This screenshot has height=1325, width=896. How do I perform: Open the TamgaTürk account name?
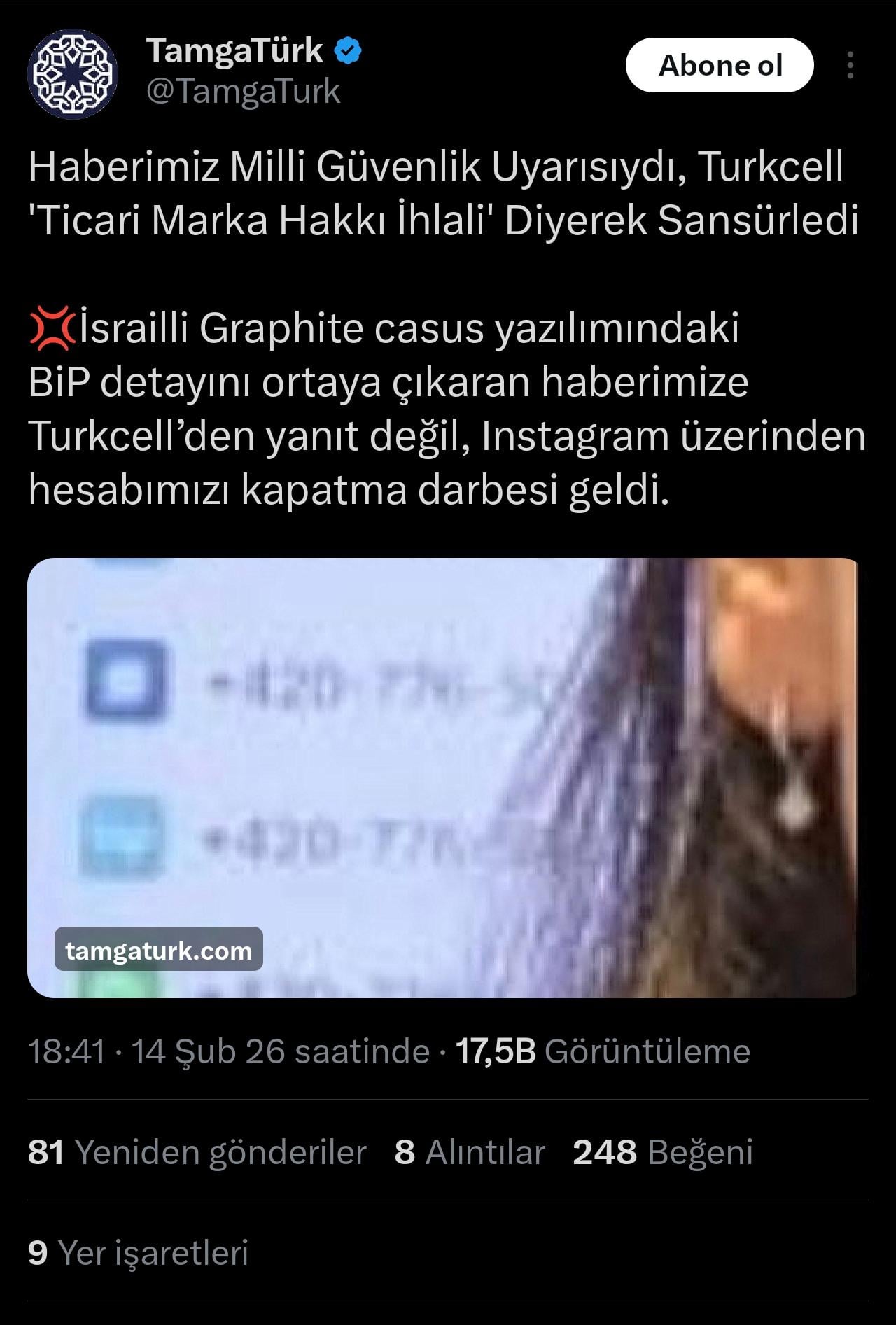pyautogui.click(x=235, y=50)
